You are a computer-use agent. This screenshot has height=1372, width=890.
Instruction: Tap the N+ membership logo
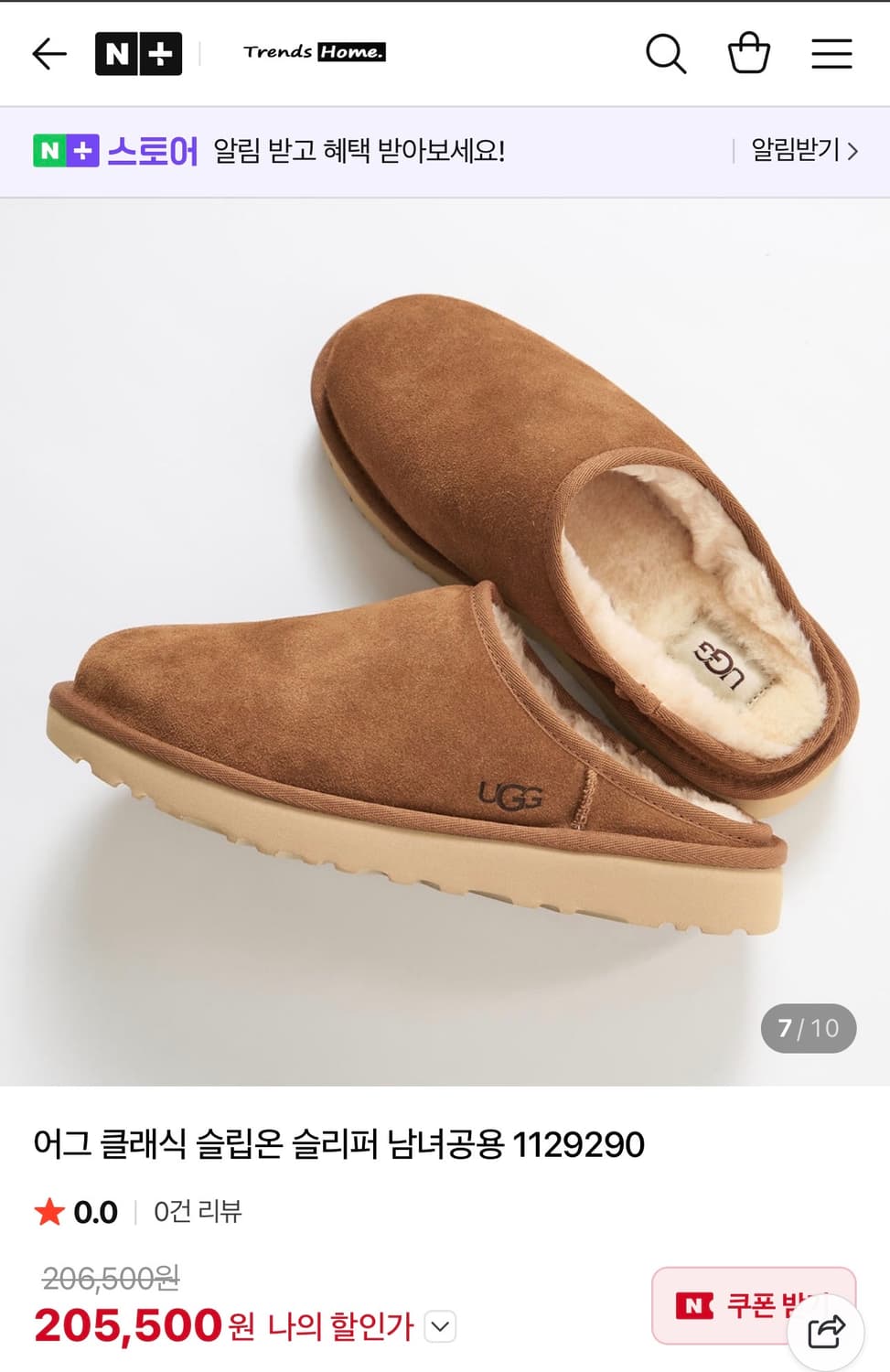pos(137,53)
